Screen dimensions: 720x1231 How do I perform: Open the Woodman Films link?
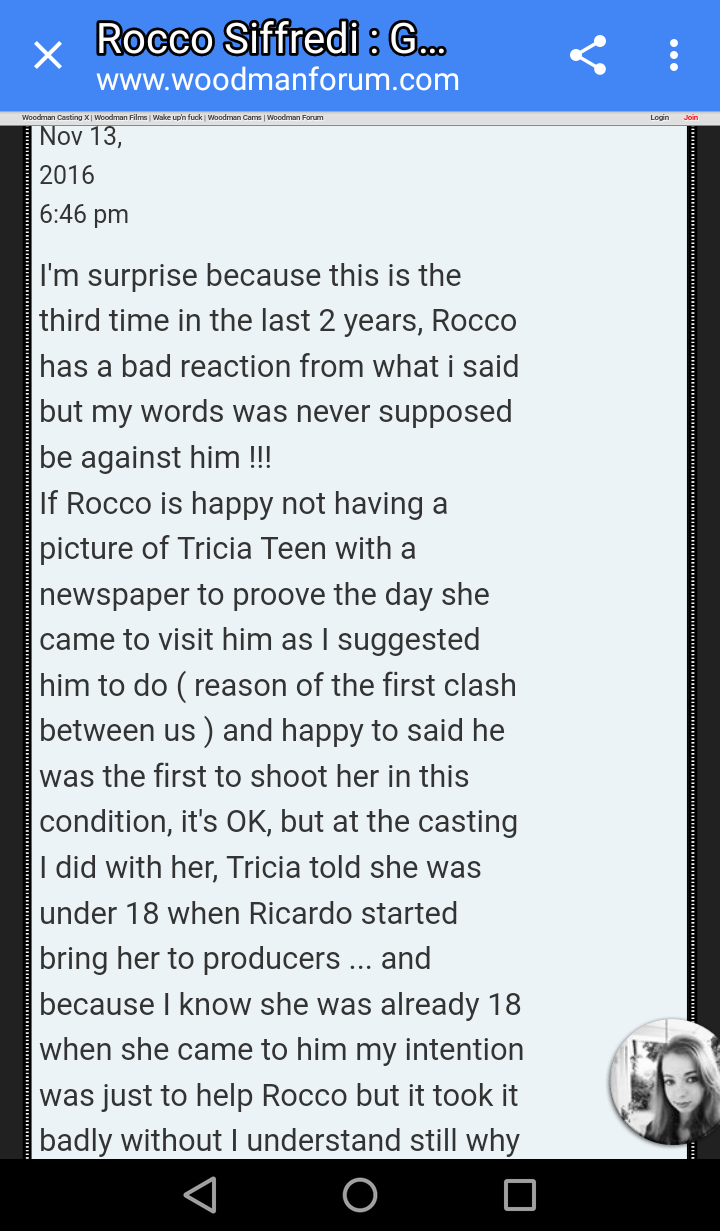(121, 118)
